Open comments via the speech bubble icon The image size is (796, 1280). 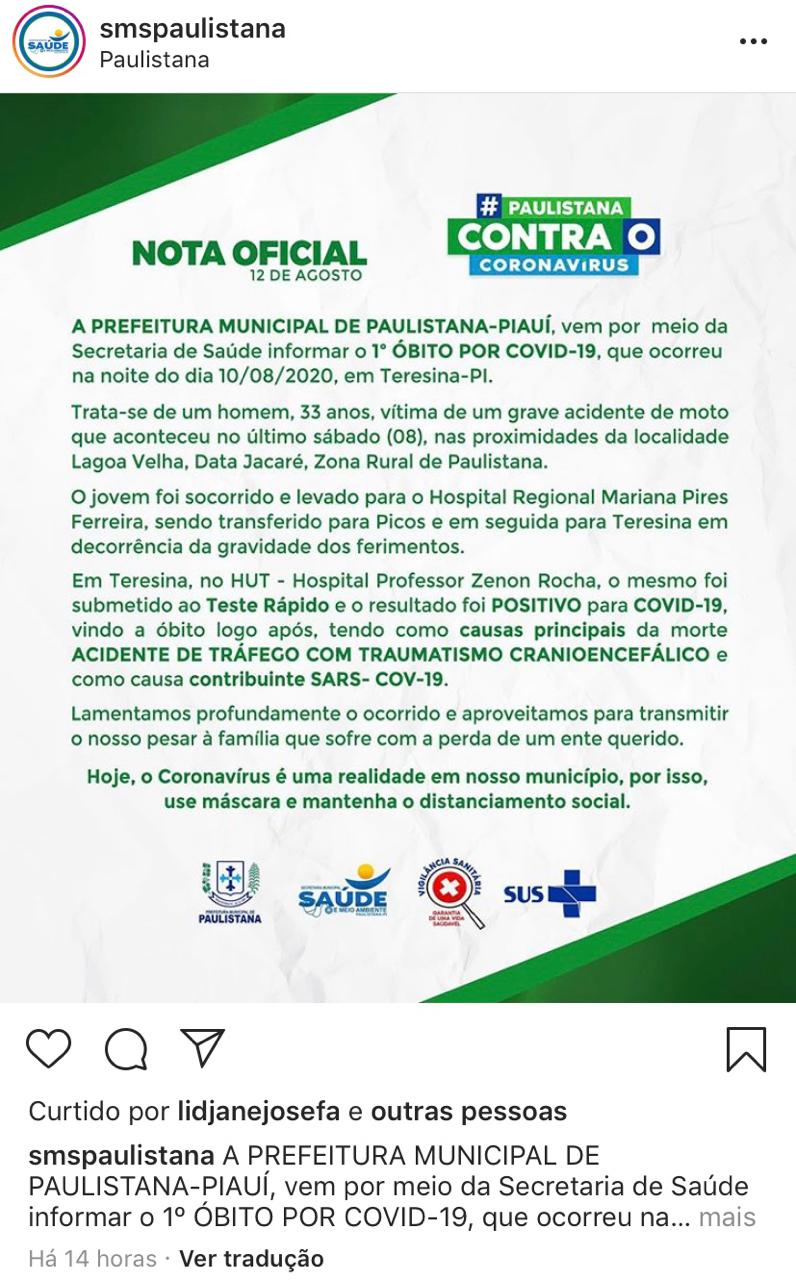click(126, 1049)
